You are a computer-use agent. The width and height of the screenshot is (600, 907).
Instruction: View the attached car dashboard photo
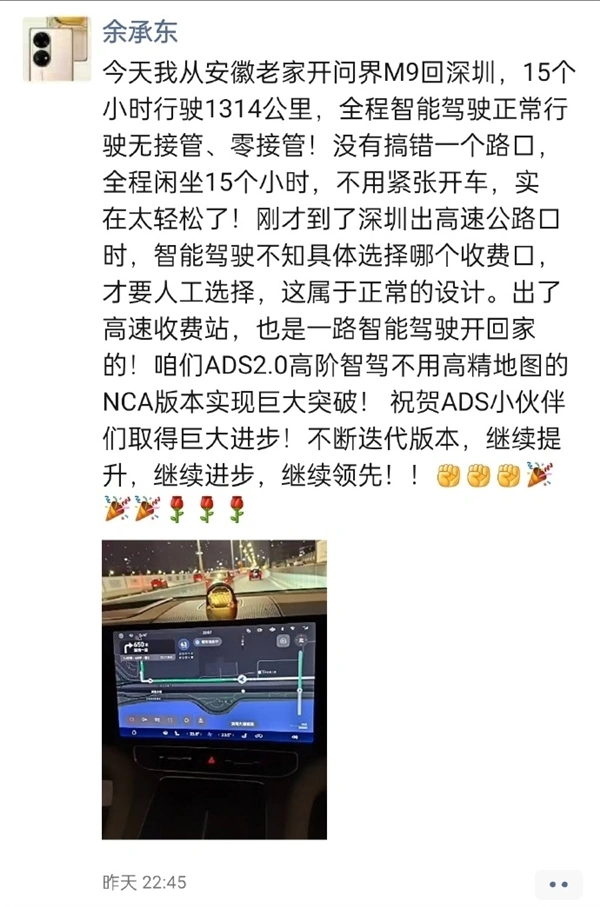point(215,689)
